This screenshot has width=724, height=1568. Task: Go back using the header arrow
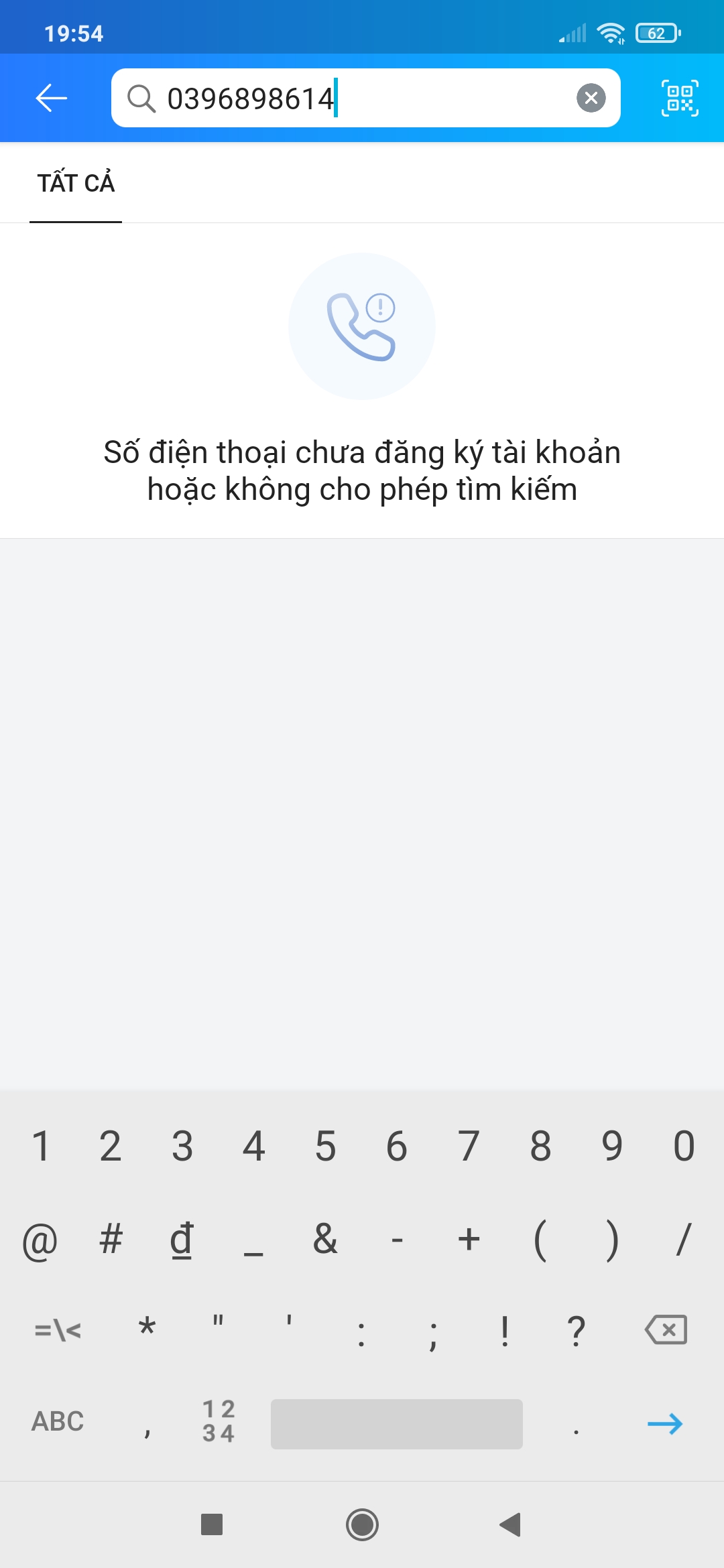click(x=52, y=98)
